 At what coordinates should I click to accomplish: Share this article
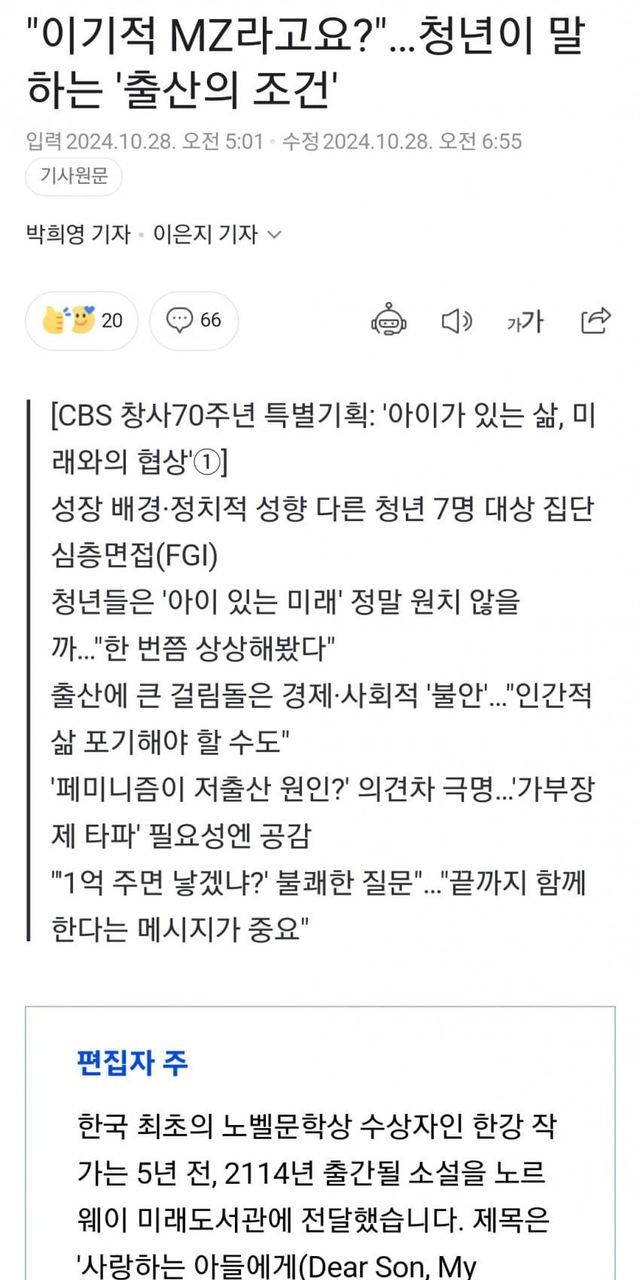[x=595, y=320]
